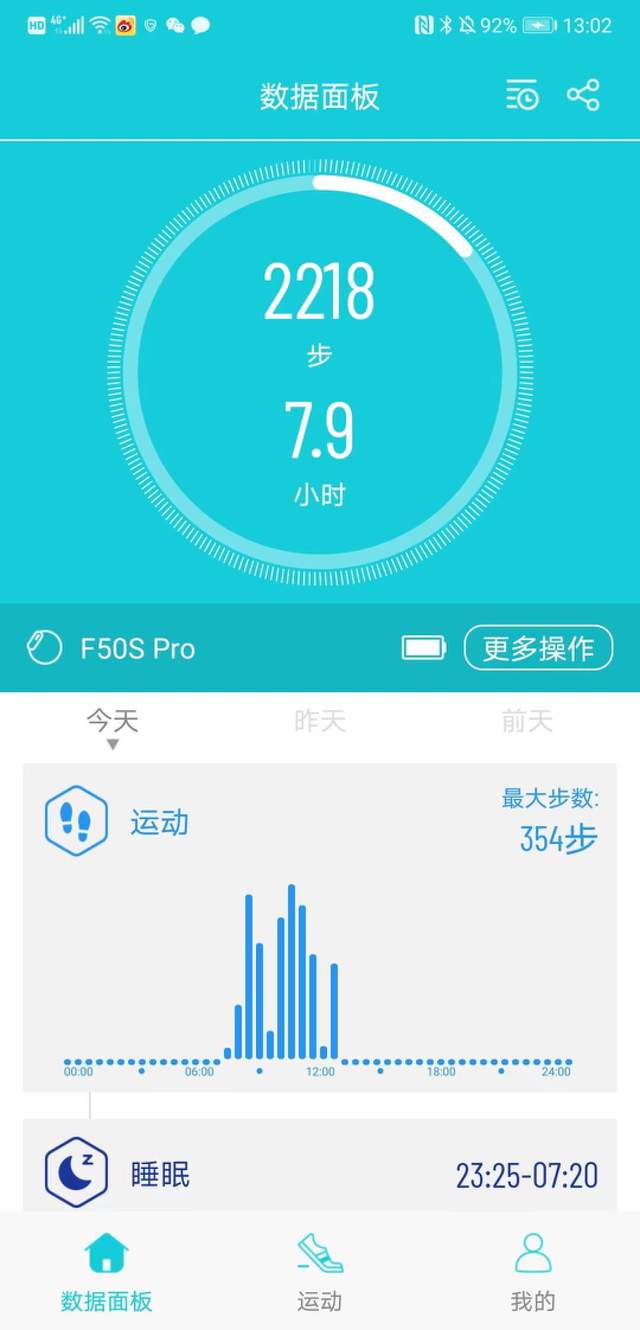
Task: Open the 我的 profile tab
Action: [x=532, y=1272]
